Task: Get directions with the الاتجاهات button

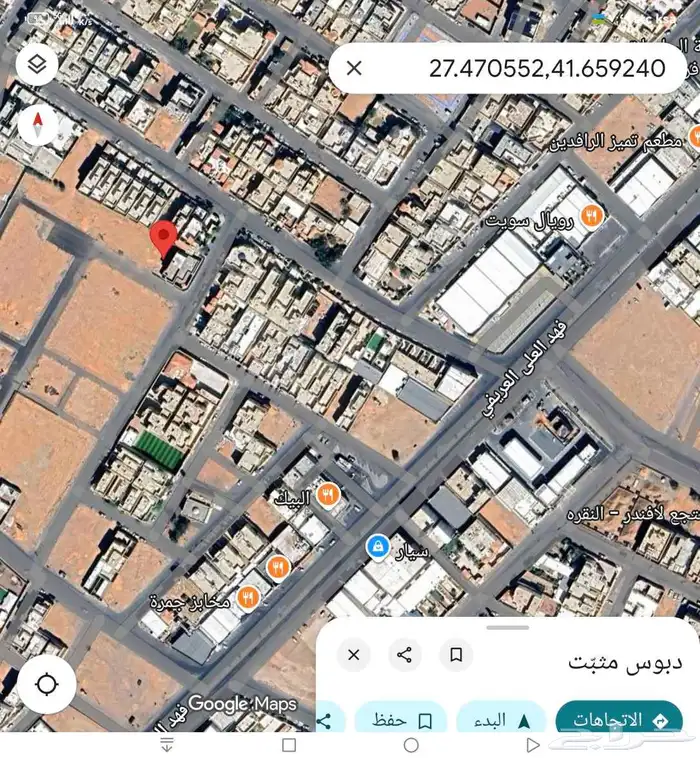Action: [619, 720]
